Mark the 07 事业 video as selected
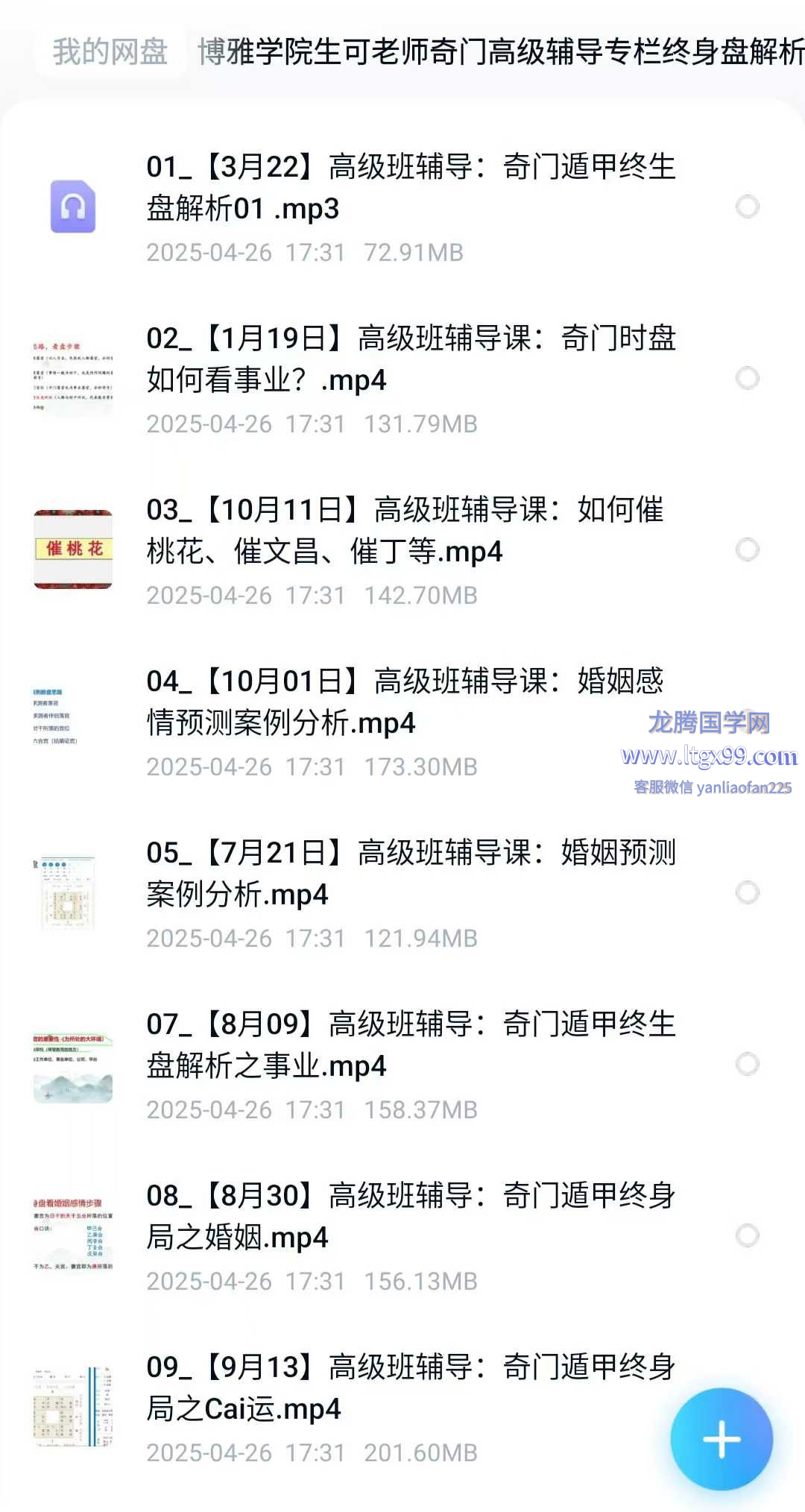This screenshot has height=1512, width=805. point(747,1064)
